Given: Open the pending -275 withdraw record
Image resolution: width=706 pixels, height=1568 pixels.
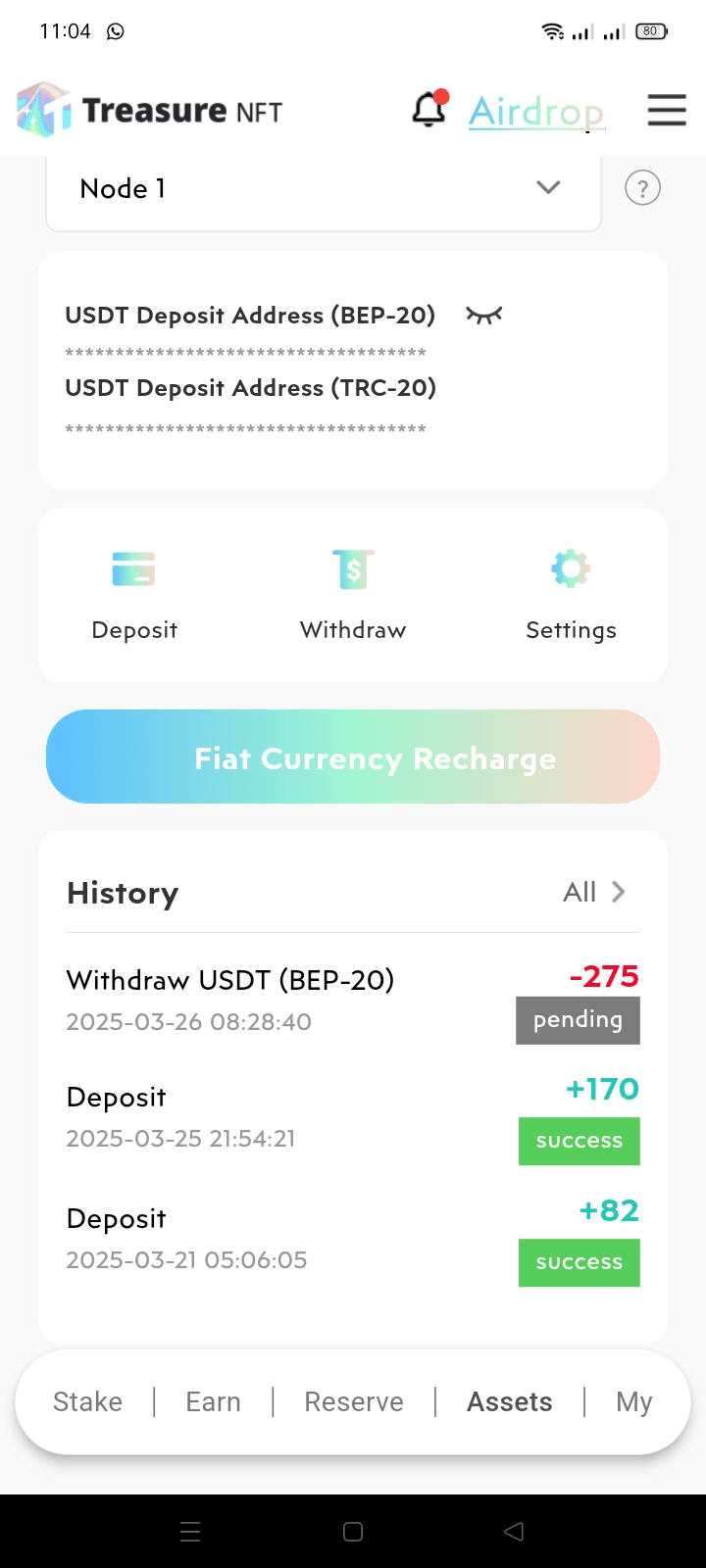Looking at the screenshot, I should (353, 1000).
